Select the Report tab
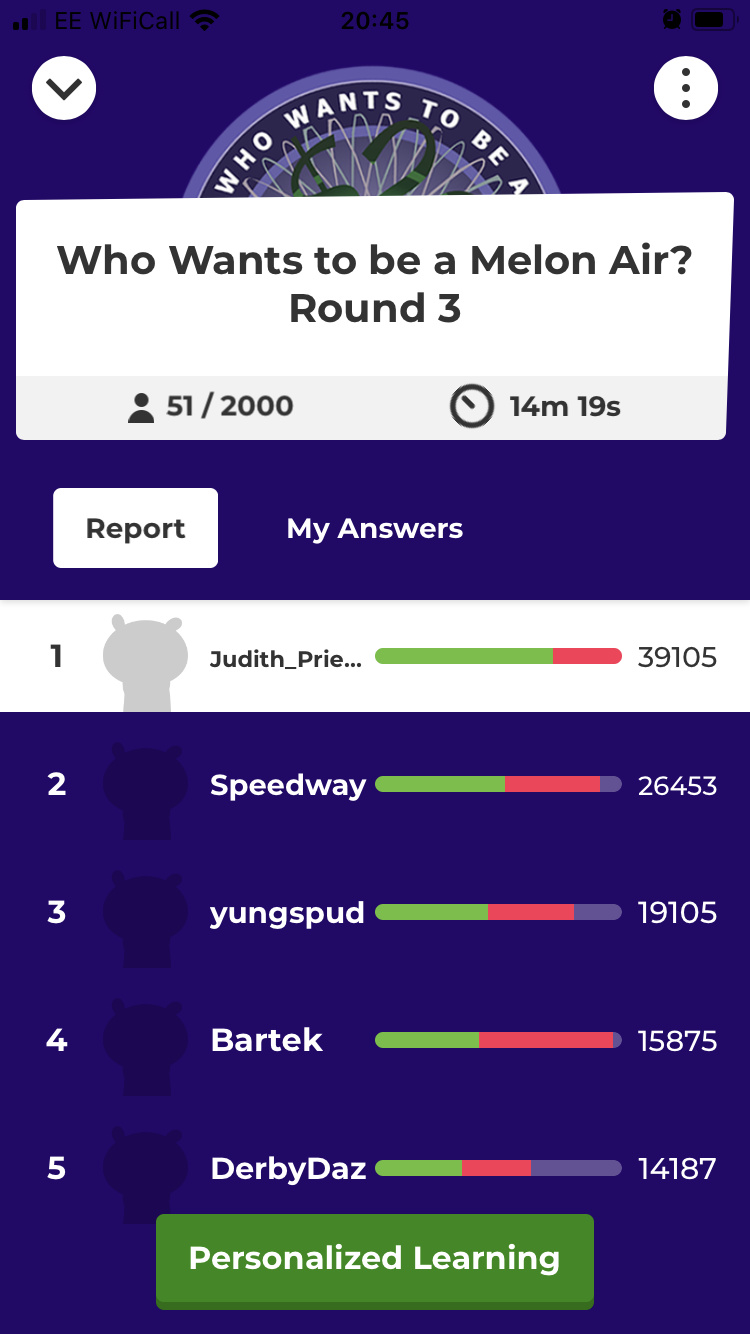 point(135,528)
